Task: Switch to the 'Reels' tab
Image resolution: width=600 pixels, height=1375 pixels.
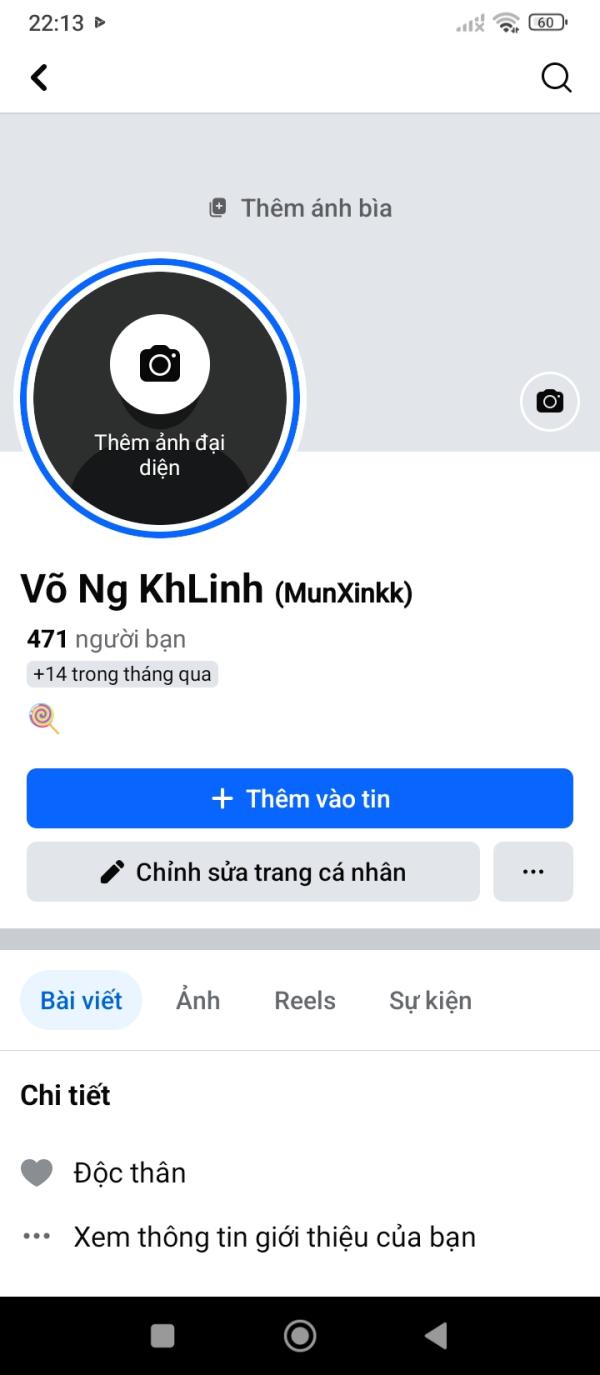Action: (x=305, y=1000)
